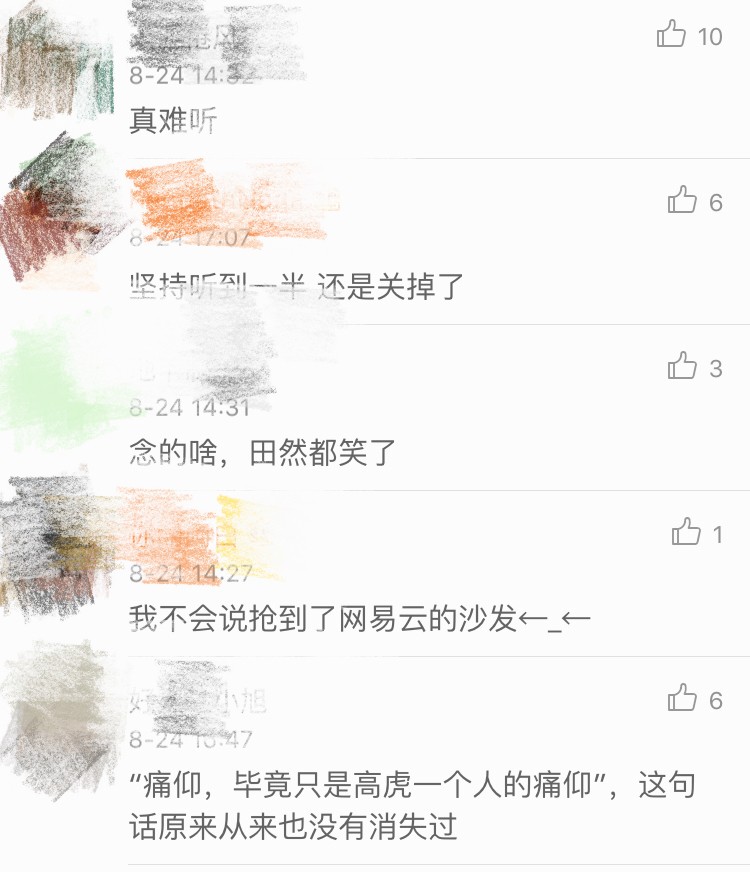
Task: Select the comment "我不会说抢到了网易云的沙发"
Action: click(360, 619)
